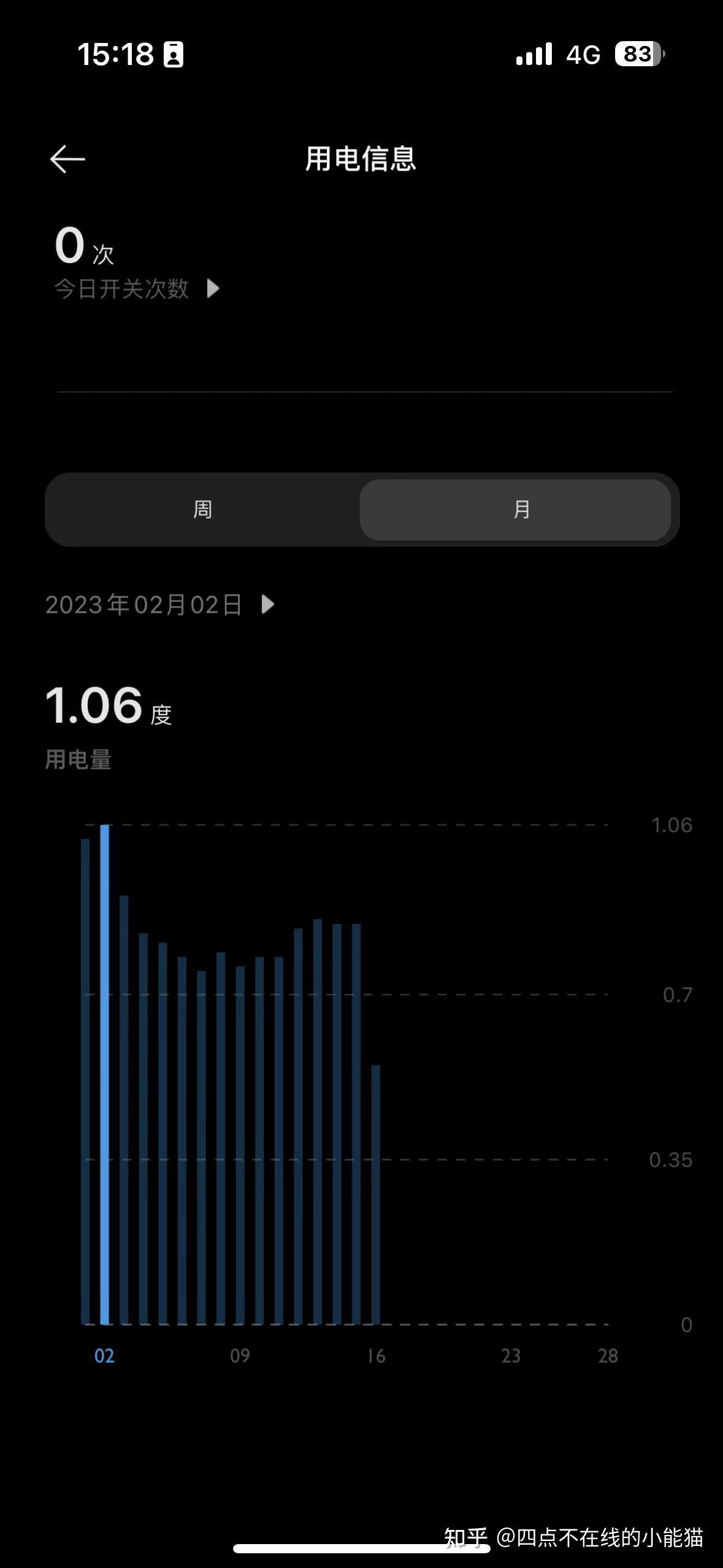Image resolution: width=723 pixels, height=1568 pixels.
Task: Tap the tallest gridline label 1.06
Action: pyautogui.click(x=673, y=825)
